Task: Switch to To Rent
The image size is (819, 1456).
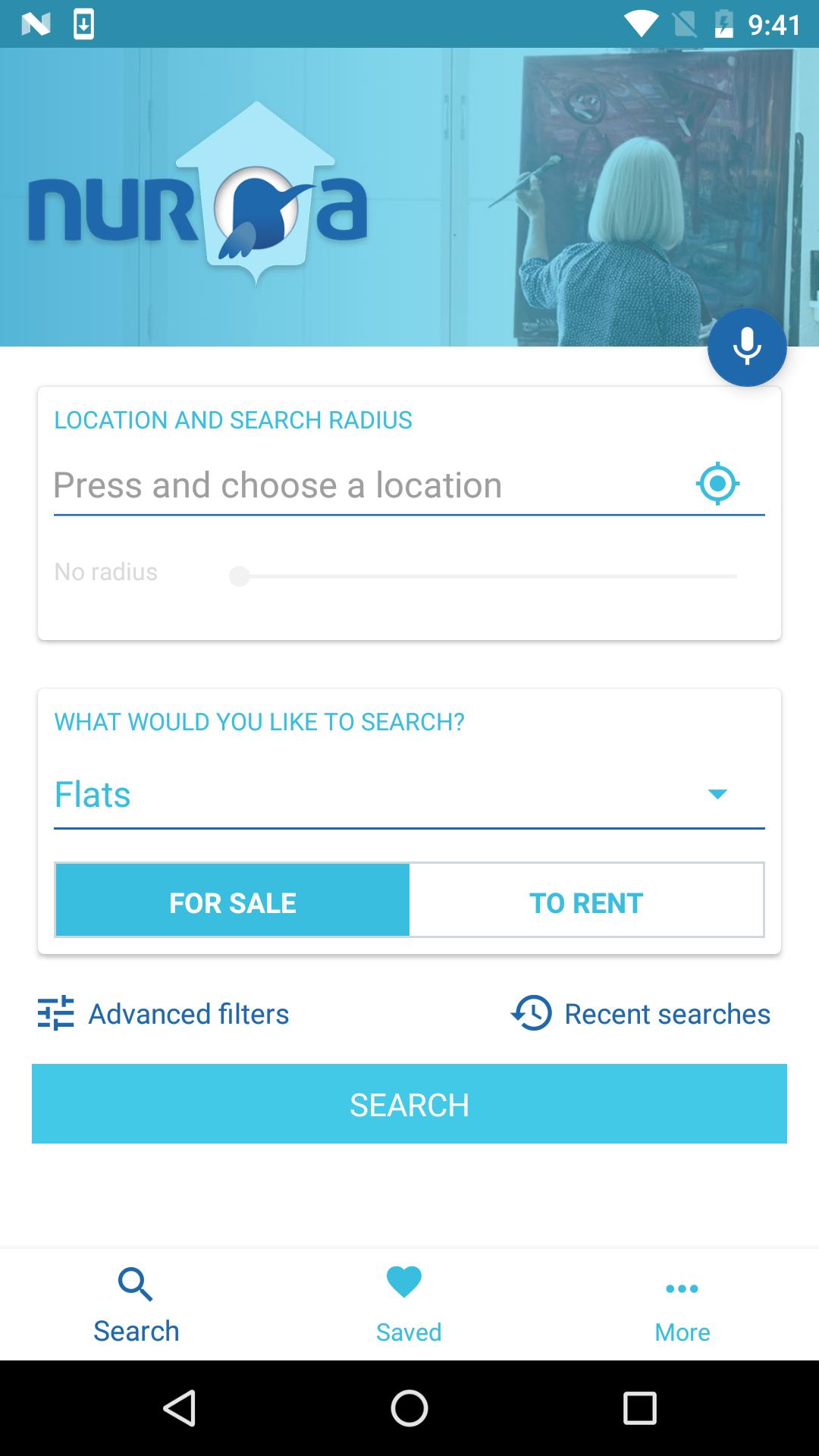Action: tap(586, 901)
